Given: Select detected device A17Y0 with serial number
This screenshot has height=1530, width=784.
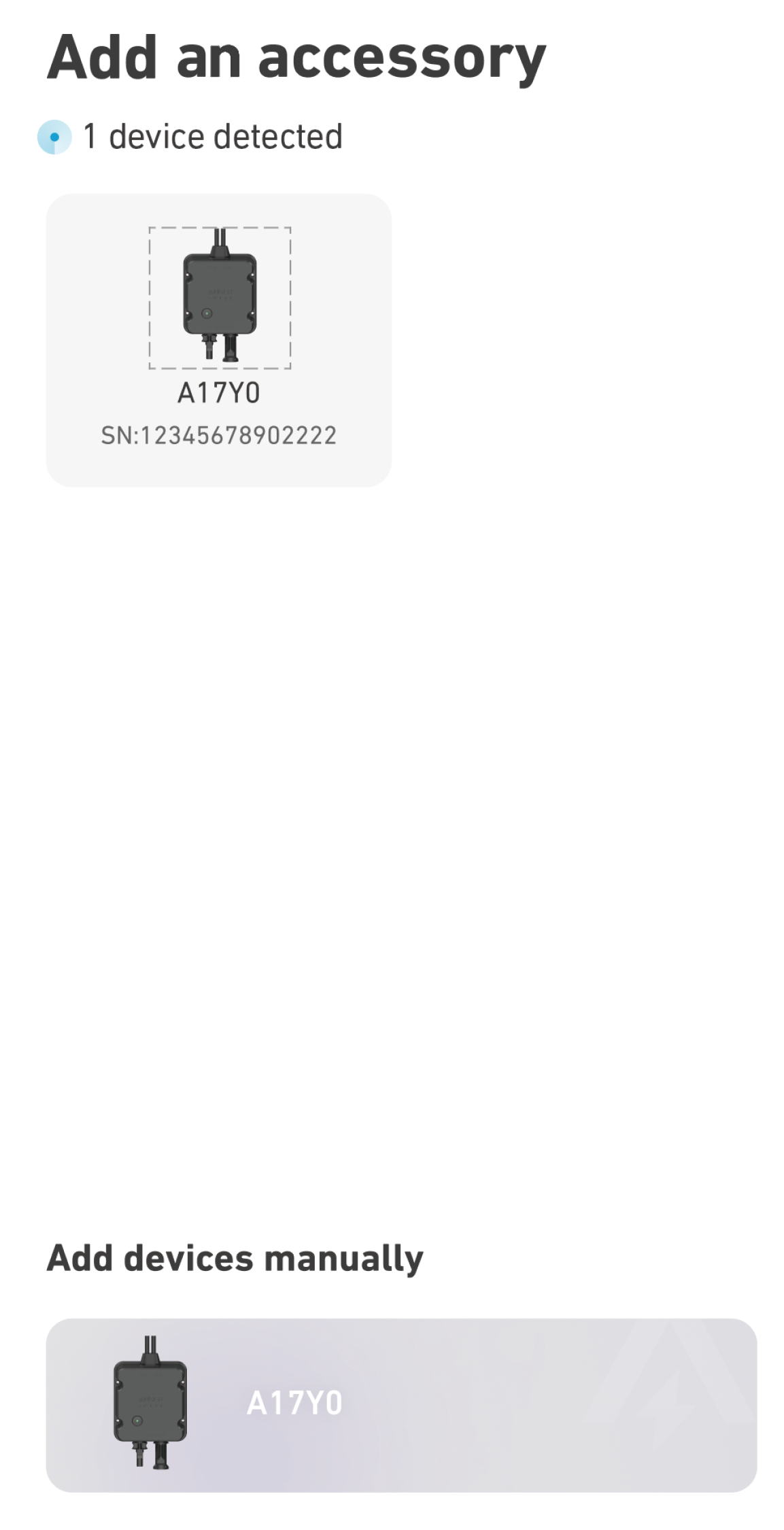Looking at the screenshot, I should [218, 340].
